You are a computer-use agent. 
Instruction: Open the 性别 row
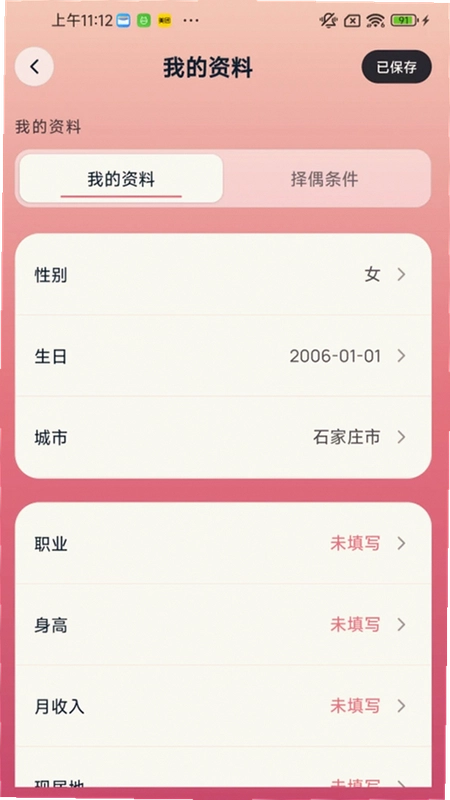(223, 274)
